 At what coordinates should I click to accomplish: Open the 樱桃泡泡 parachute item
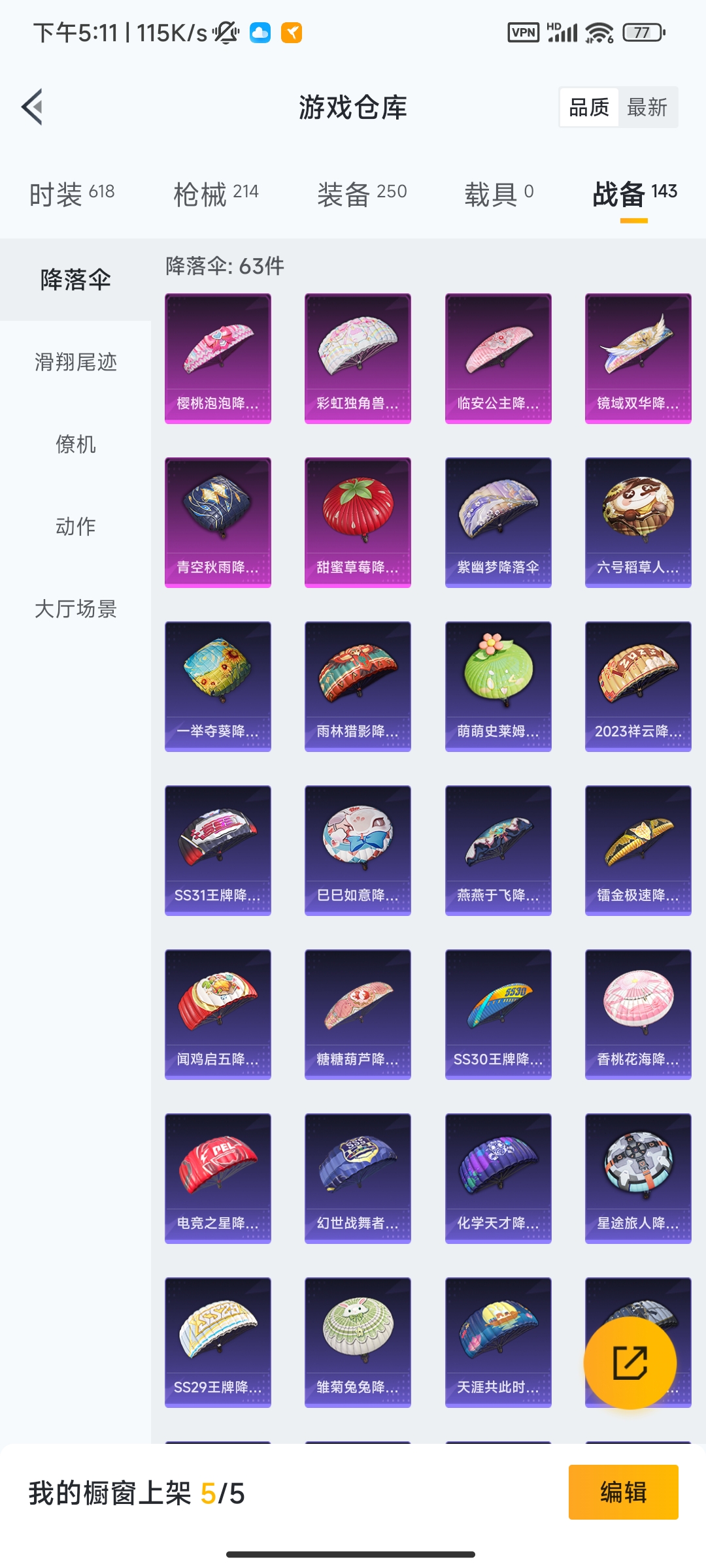218,358
